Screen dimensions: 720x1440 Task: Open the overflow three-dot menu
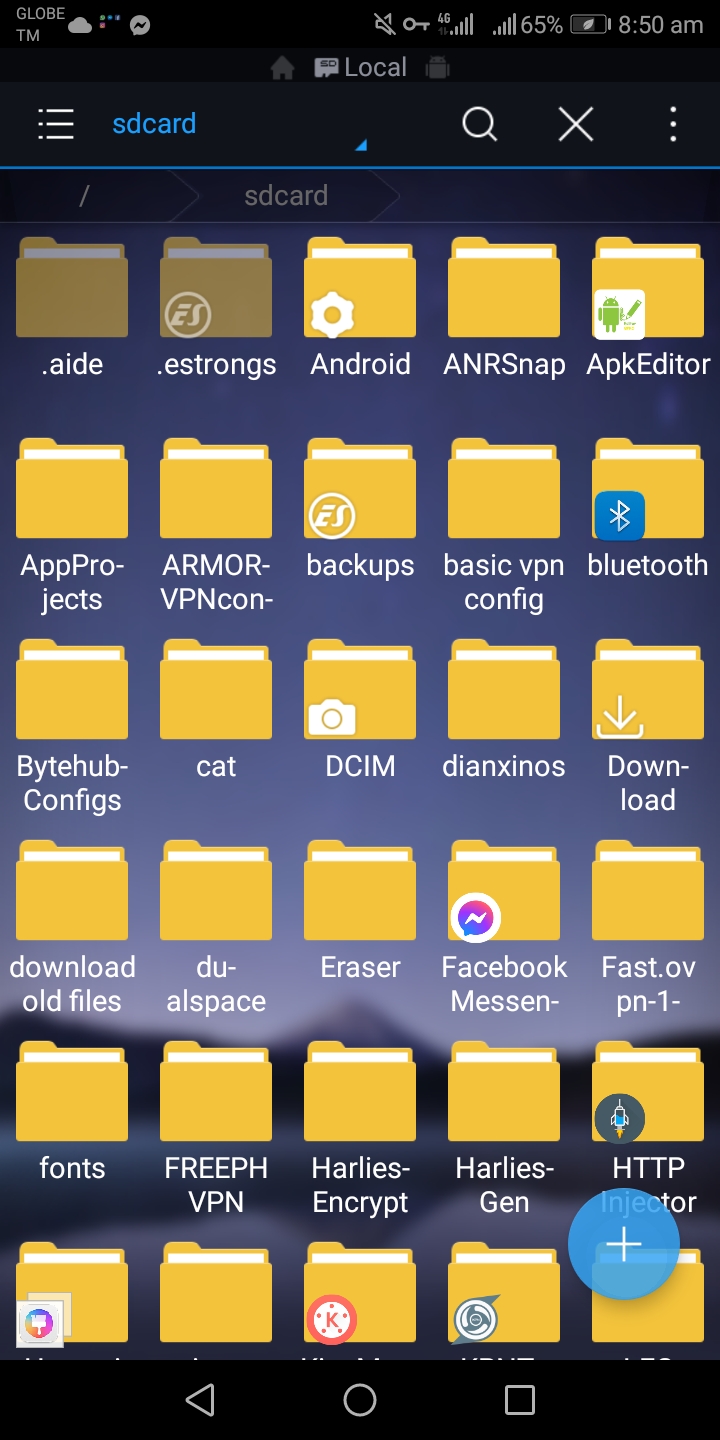pos(672,123)
